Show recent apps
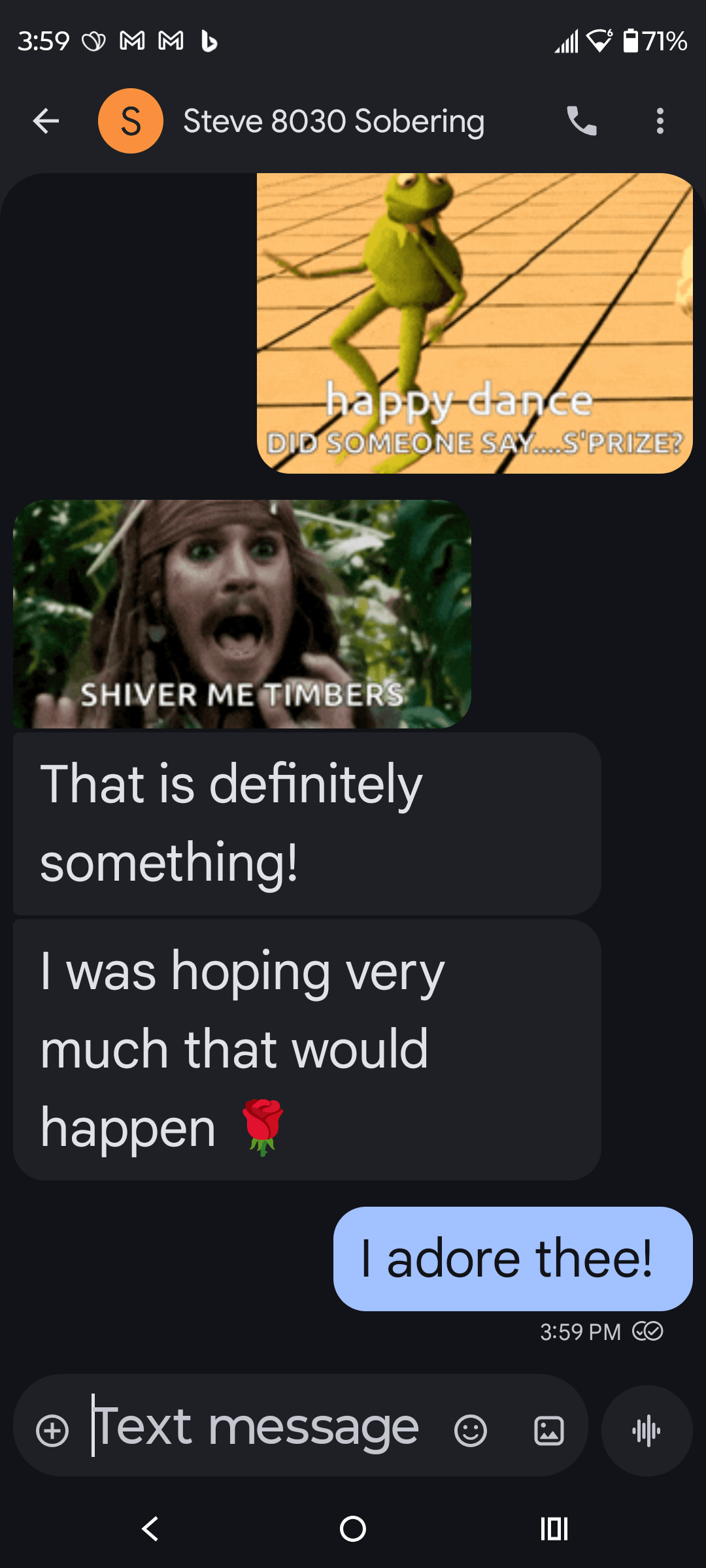Screen dimensions: 706x1568 (554, 1529)
